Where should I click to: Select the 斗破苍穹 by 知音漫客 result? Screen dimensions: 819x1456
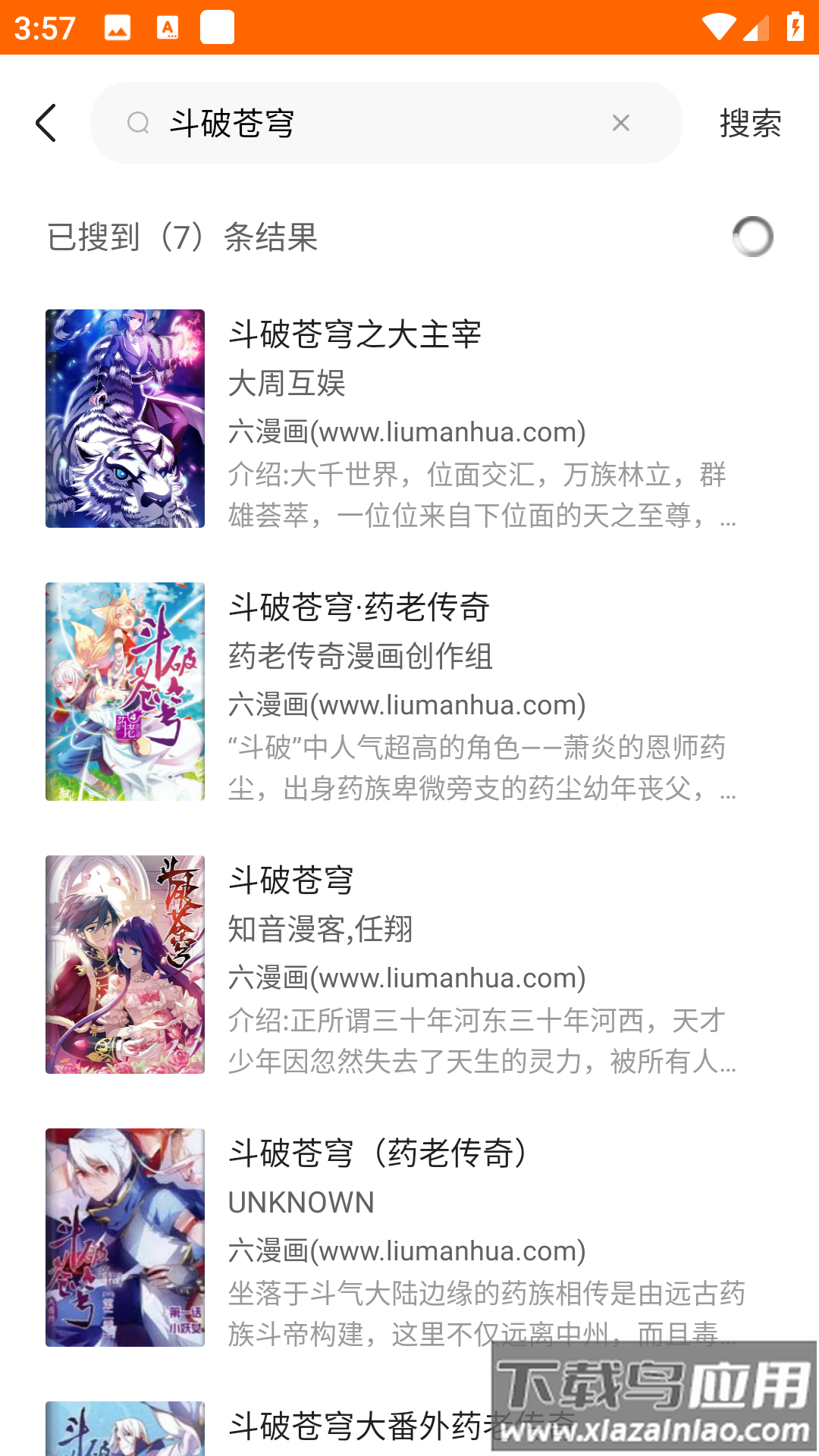pyautogui.click(x=291, y=880)
